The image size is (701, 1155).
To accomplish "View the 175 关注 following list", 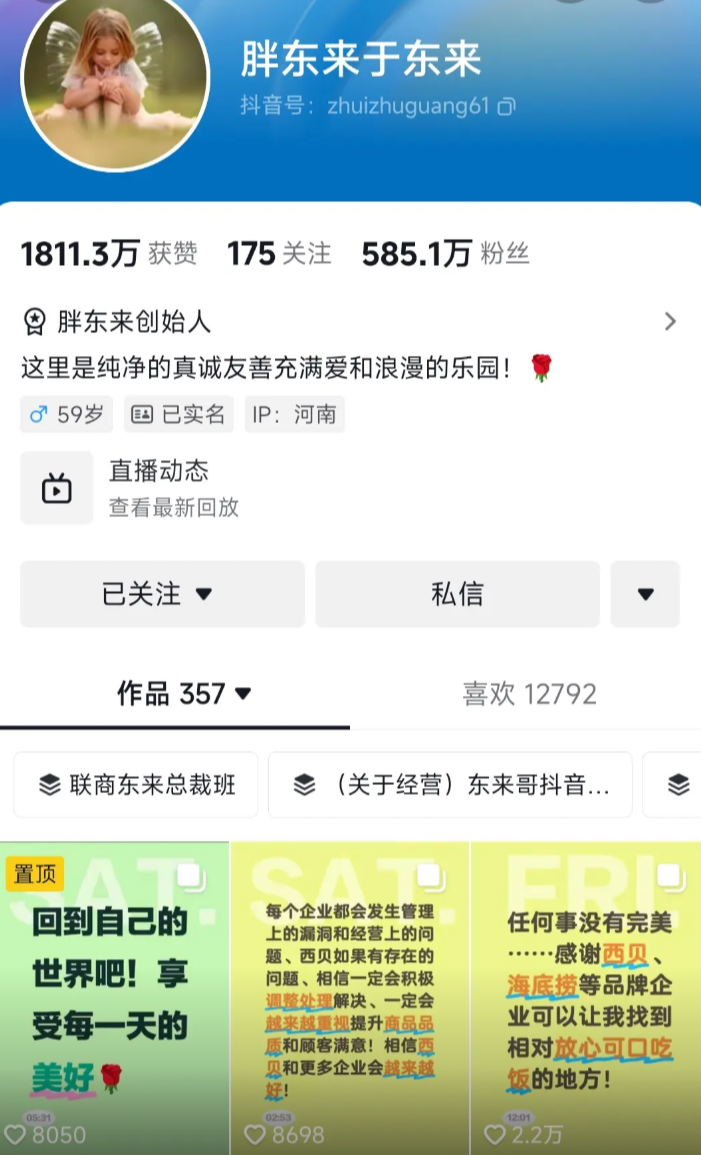I will tap(279, 254).
